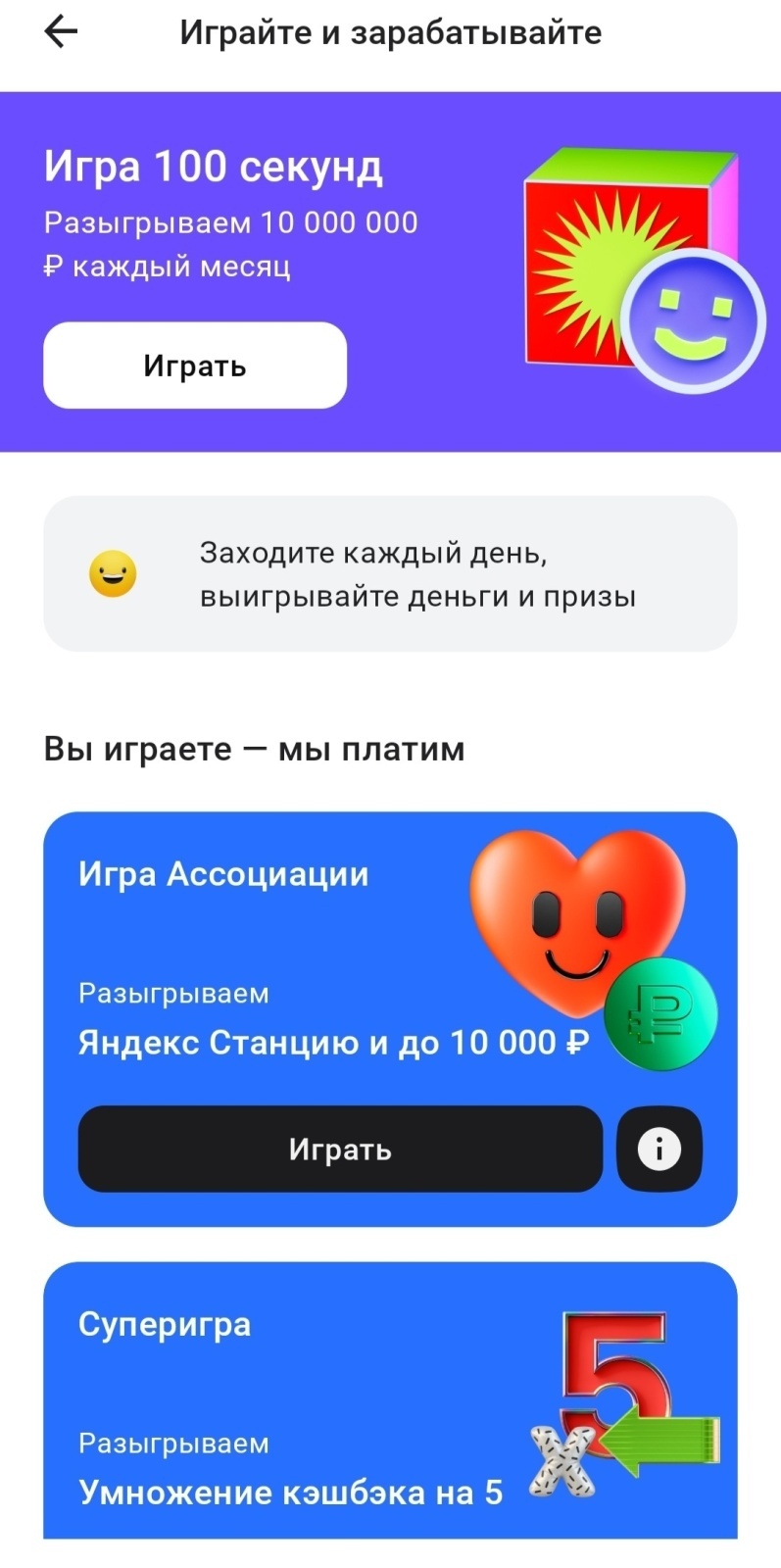This screenshot has width=781, height=1568.
Task: Tap the Яндекс Станцию prize text
Action: (x=333, y=1042)
